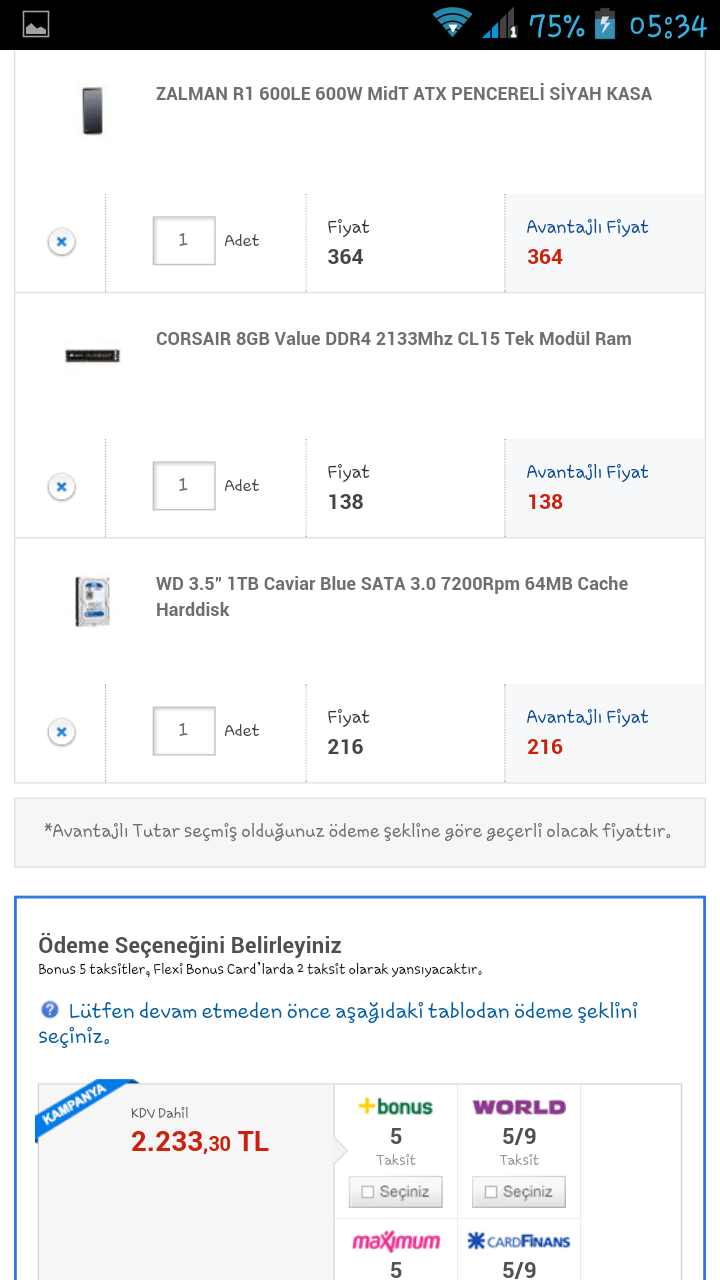The width and height of the screenshot is (720, 1280).
Task: Edit quantity field for the WD Harddisk
Action: 184,731
